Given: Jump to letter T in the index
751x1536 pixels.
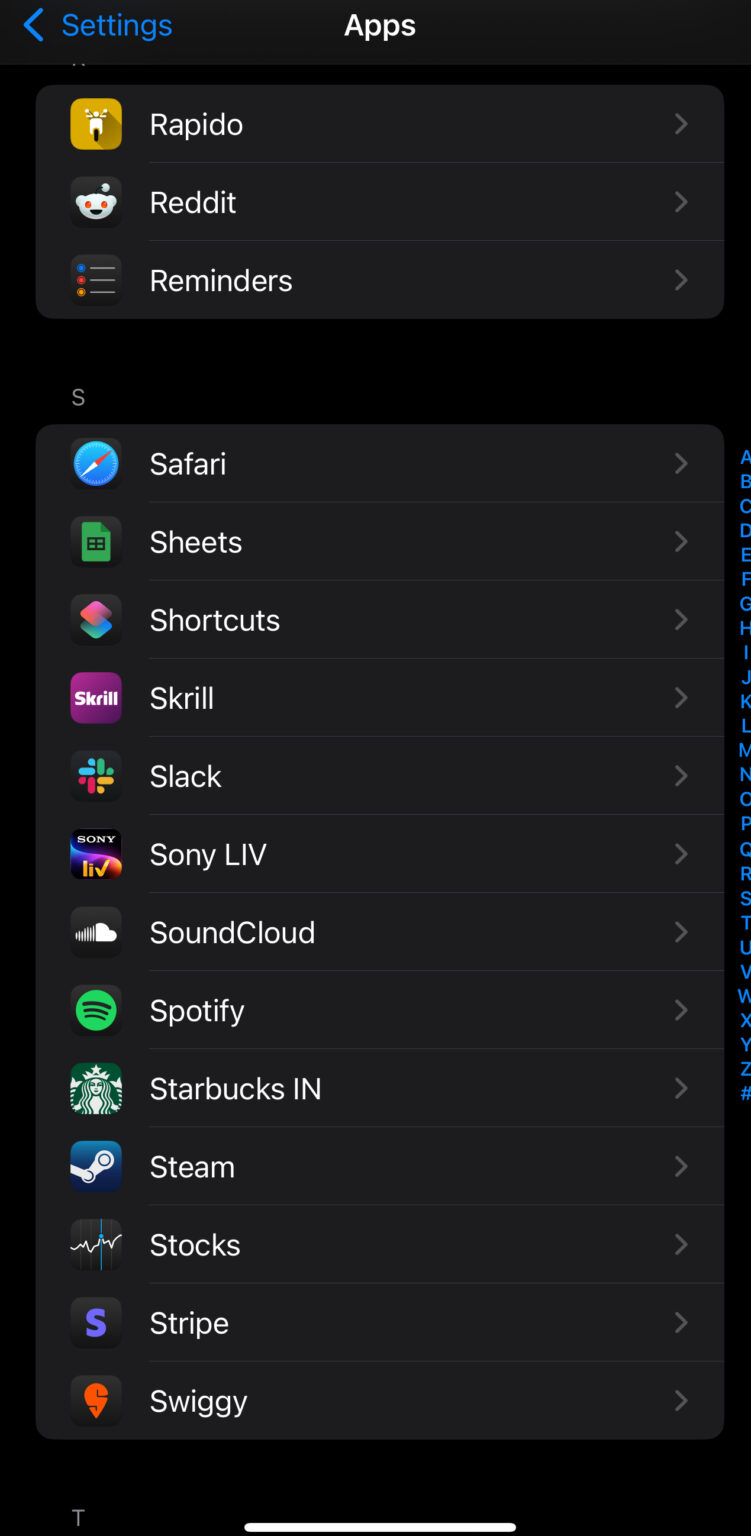Looking at the screenshot, I should [x=744, y=923].
